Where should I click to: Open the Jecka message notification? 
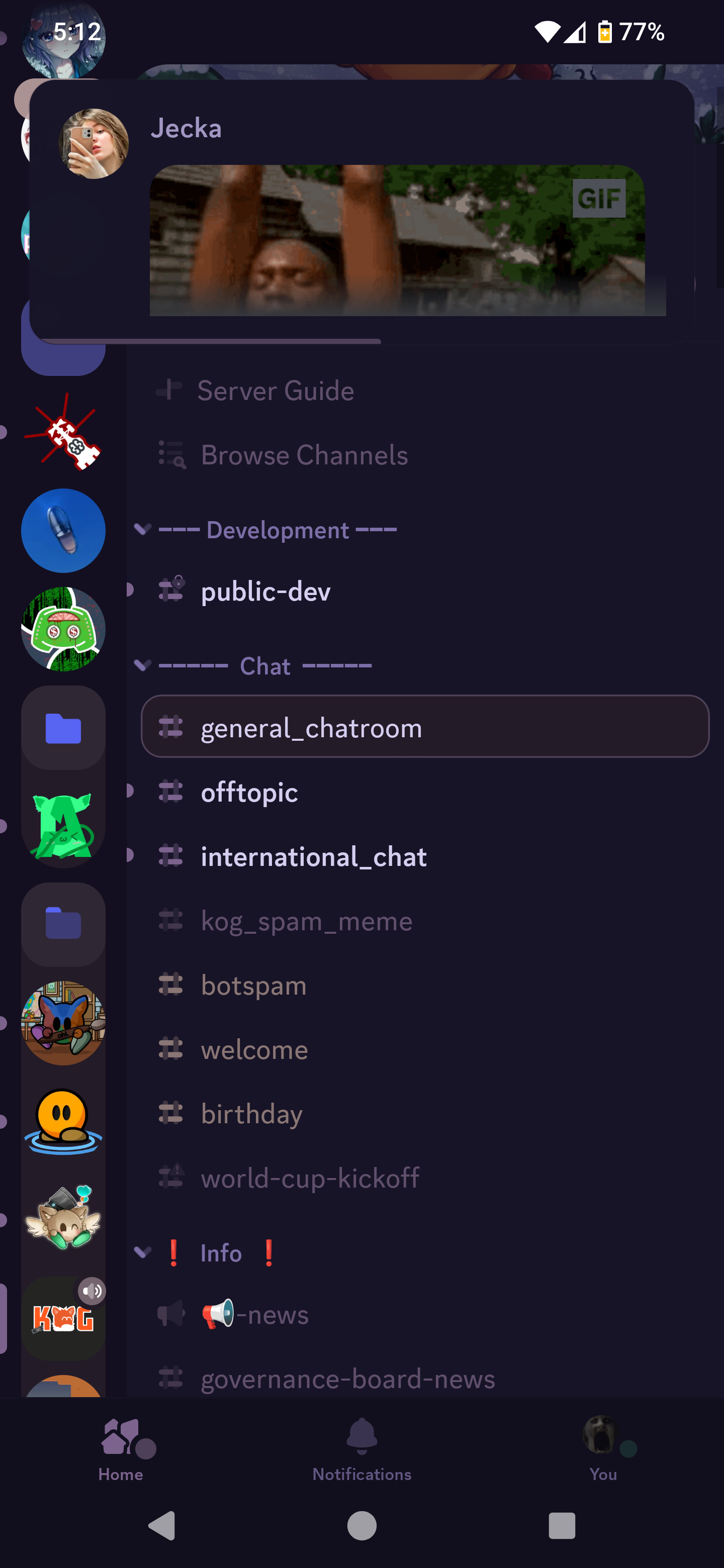pos(361,211)
